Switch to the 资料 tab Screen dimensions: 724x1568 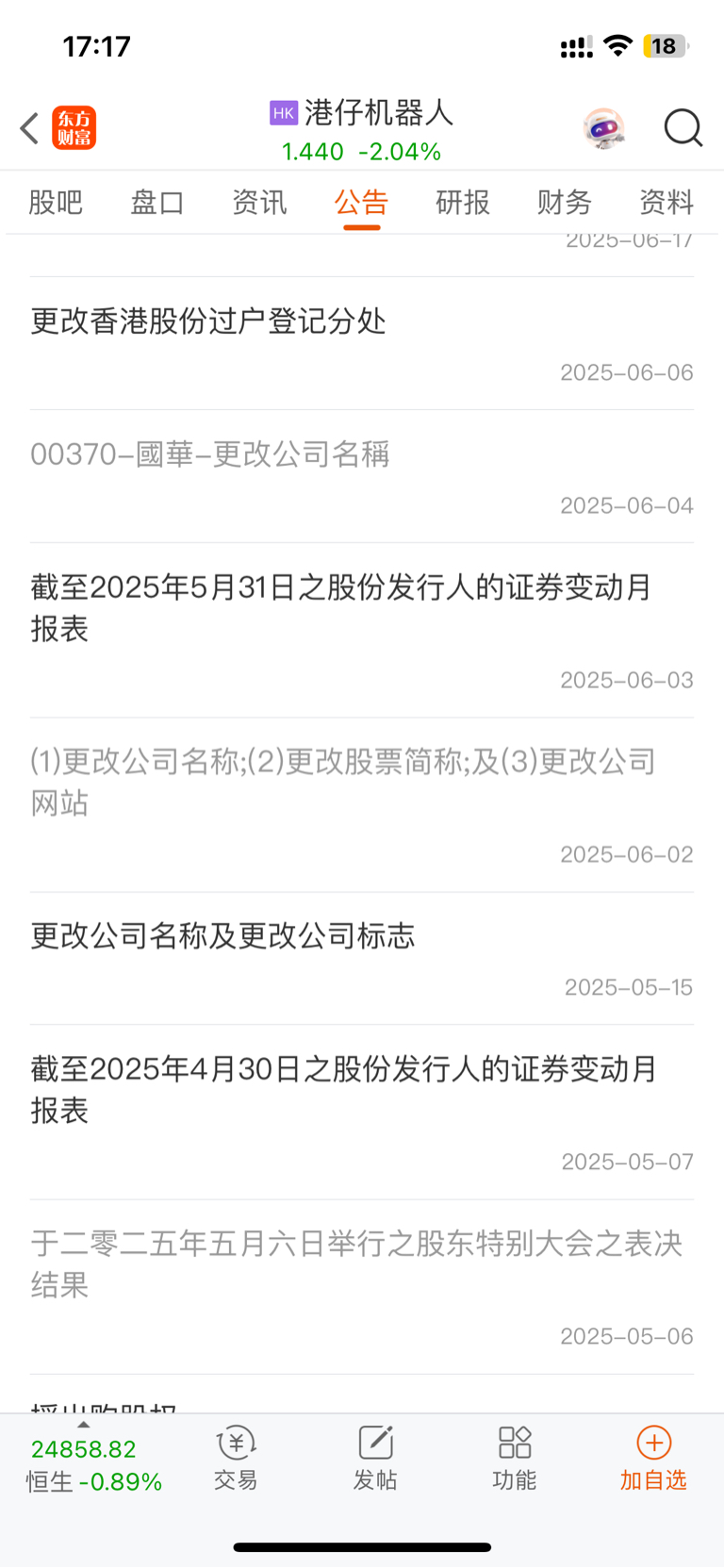point(666,202)
